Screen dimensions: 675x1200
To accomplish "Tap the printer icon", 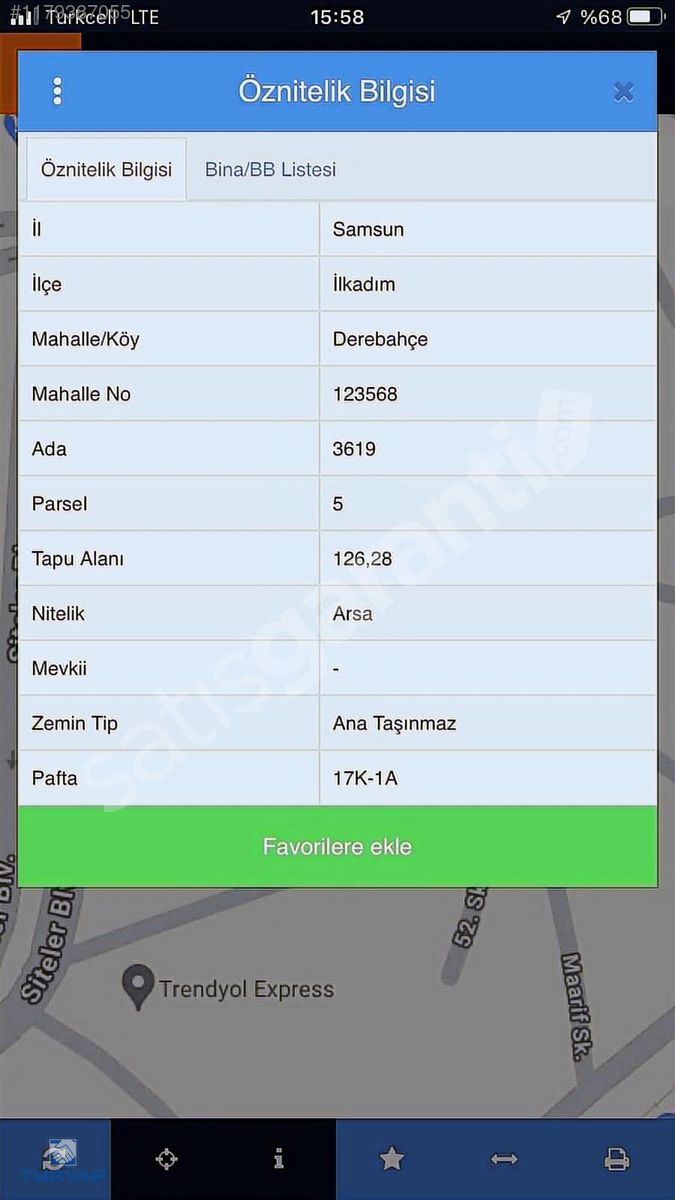I will (617, 1159).
